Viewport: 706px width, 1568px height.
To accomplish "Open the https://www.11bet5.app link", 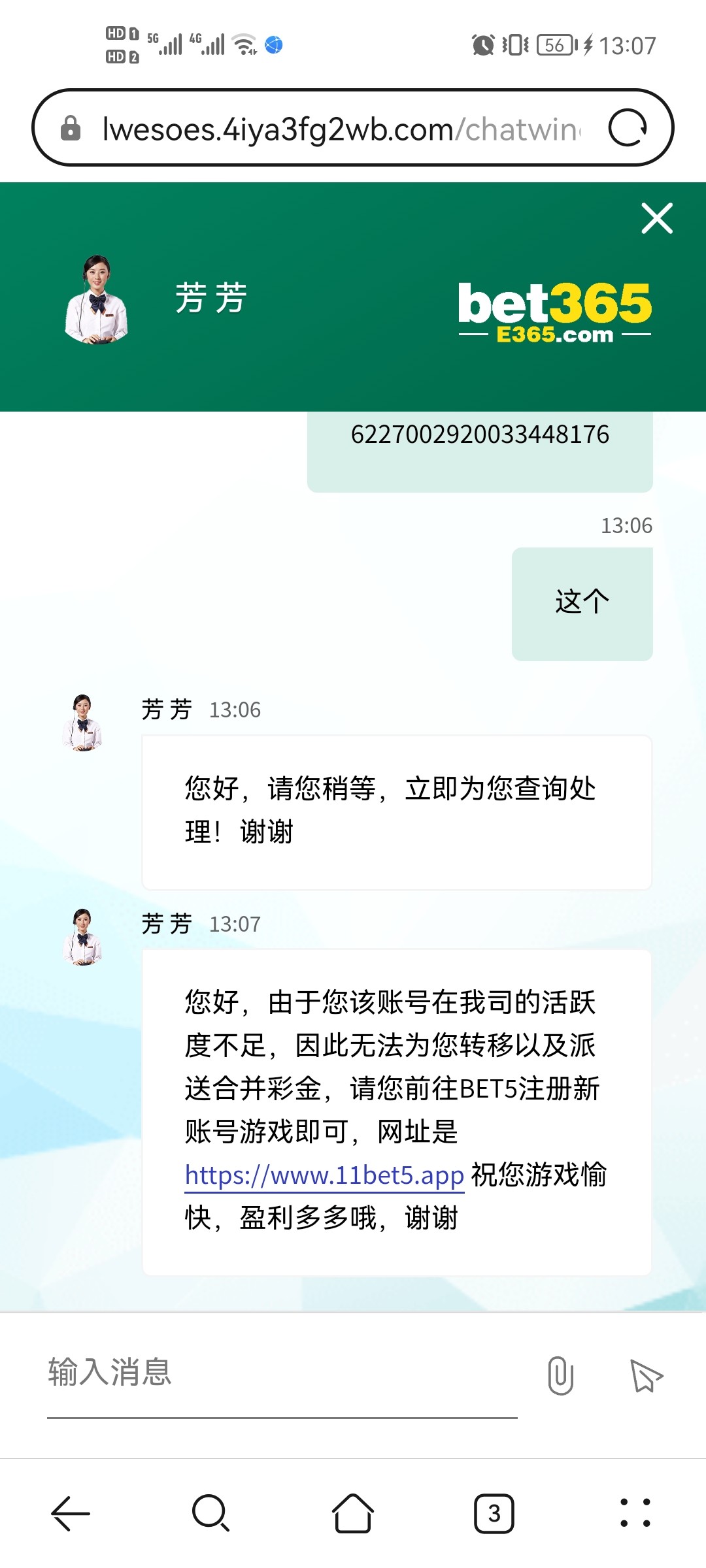I will click(x=324, y=1175).
